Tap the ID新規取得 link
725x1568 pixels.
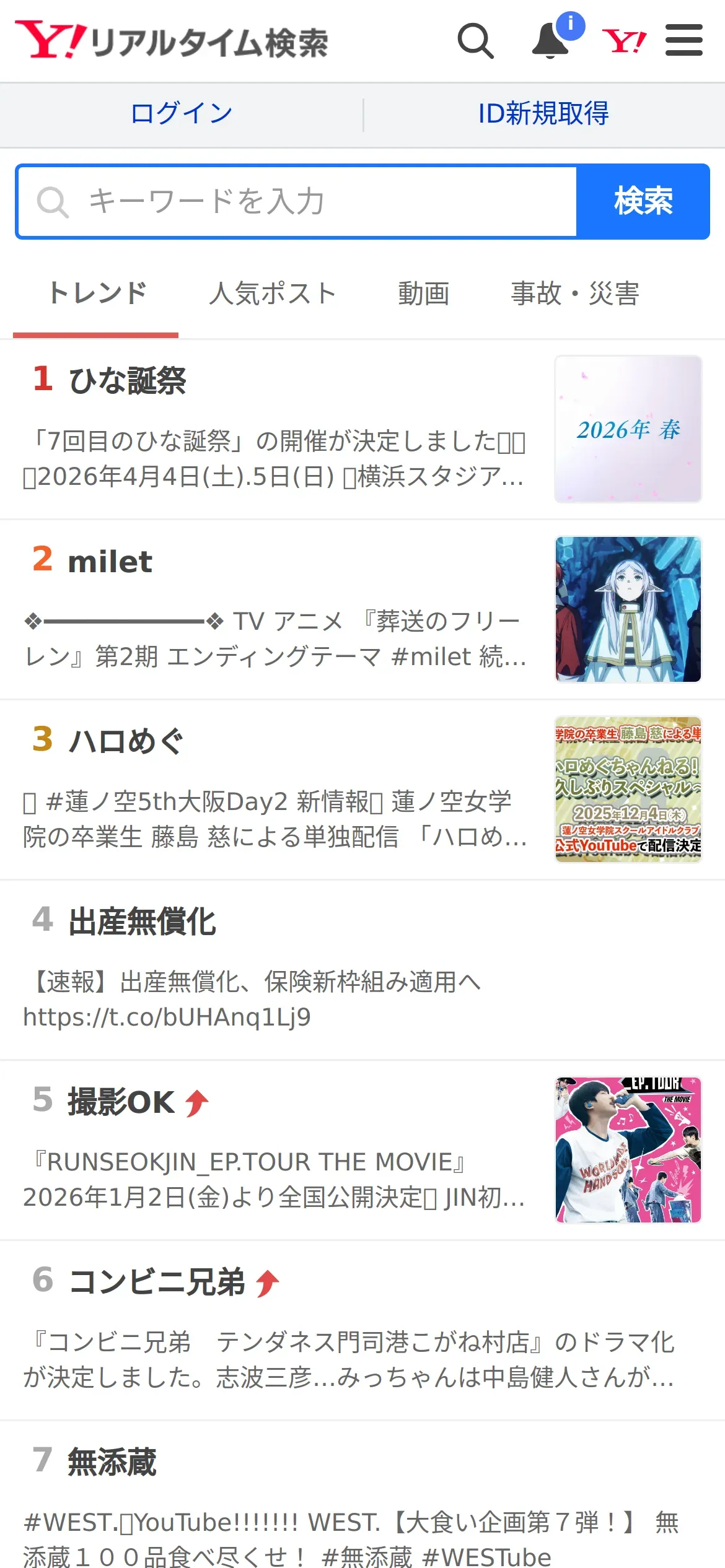tap(543, 114)
